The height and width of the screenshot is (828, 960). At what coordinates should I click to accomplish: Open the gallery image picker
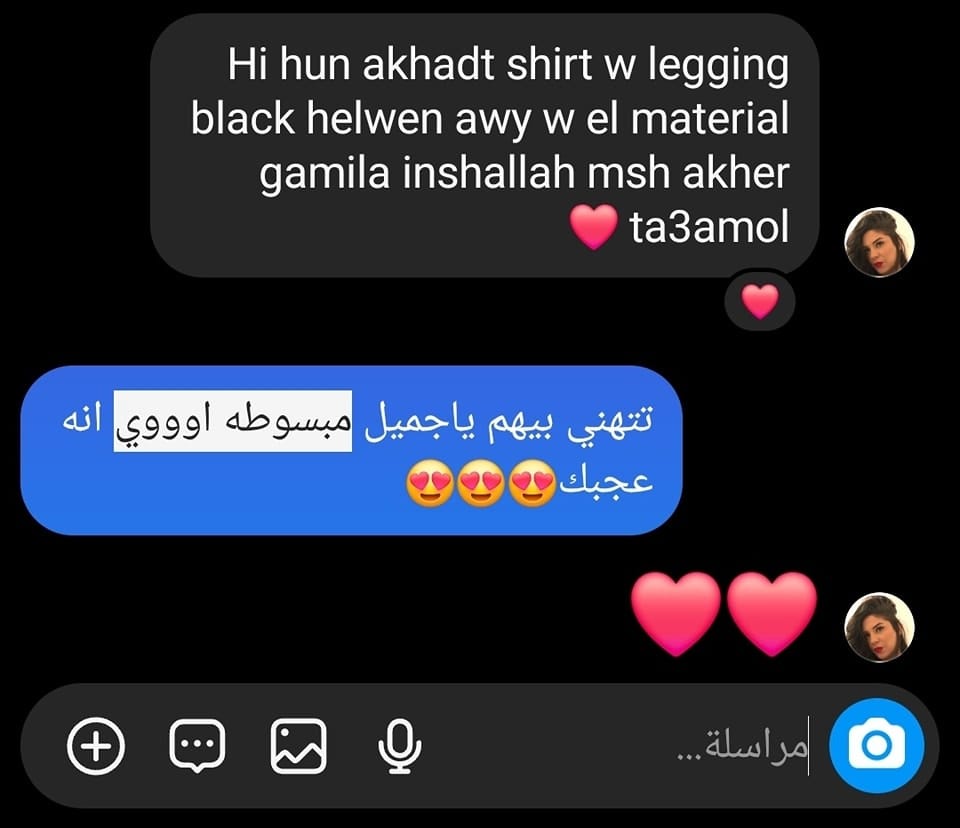tap(298, 746)
